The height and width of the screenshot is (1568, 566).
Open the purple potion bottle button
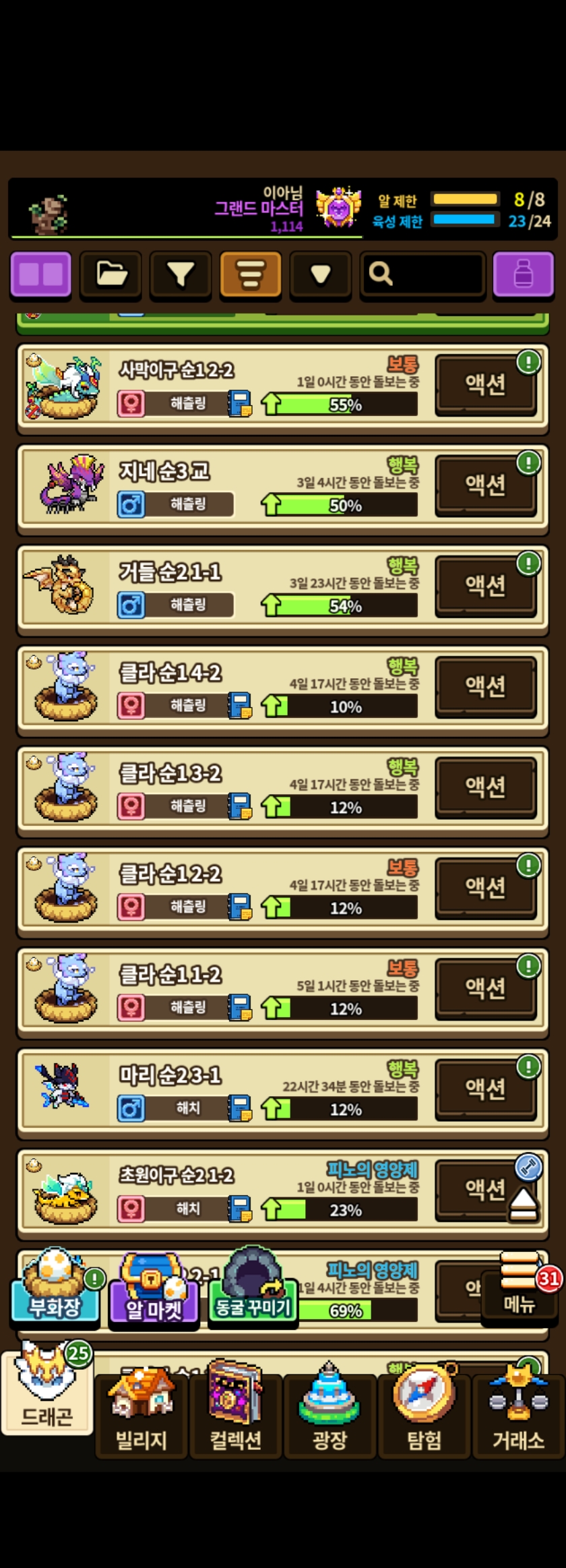click(x=523, y=274)
